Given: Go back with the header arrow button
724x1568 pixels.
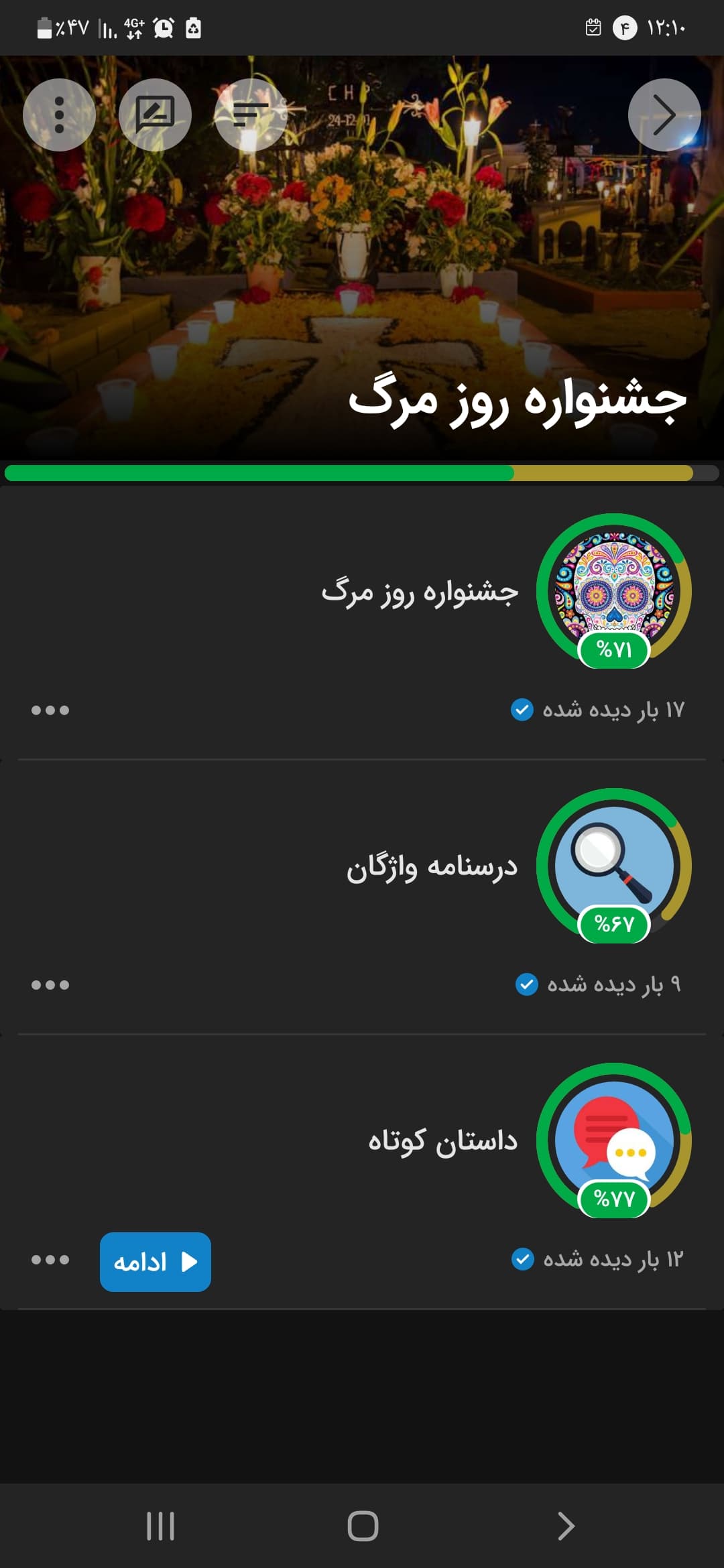Looking at the screenshot, I should pos(664,115).
